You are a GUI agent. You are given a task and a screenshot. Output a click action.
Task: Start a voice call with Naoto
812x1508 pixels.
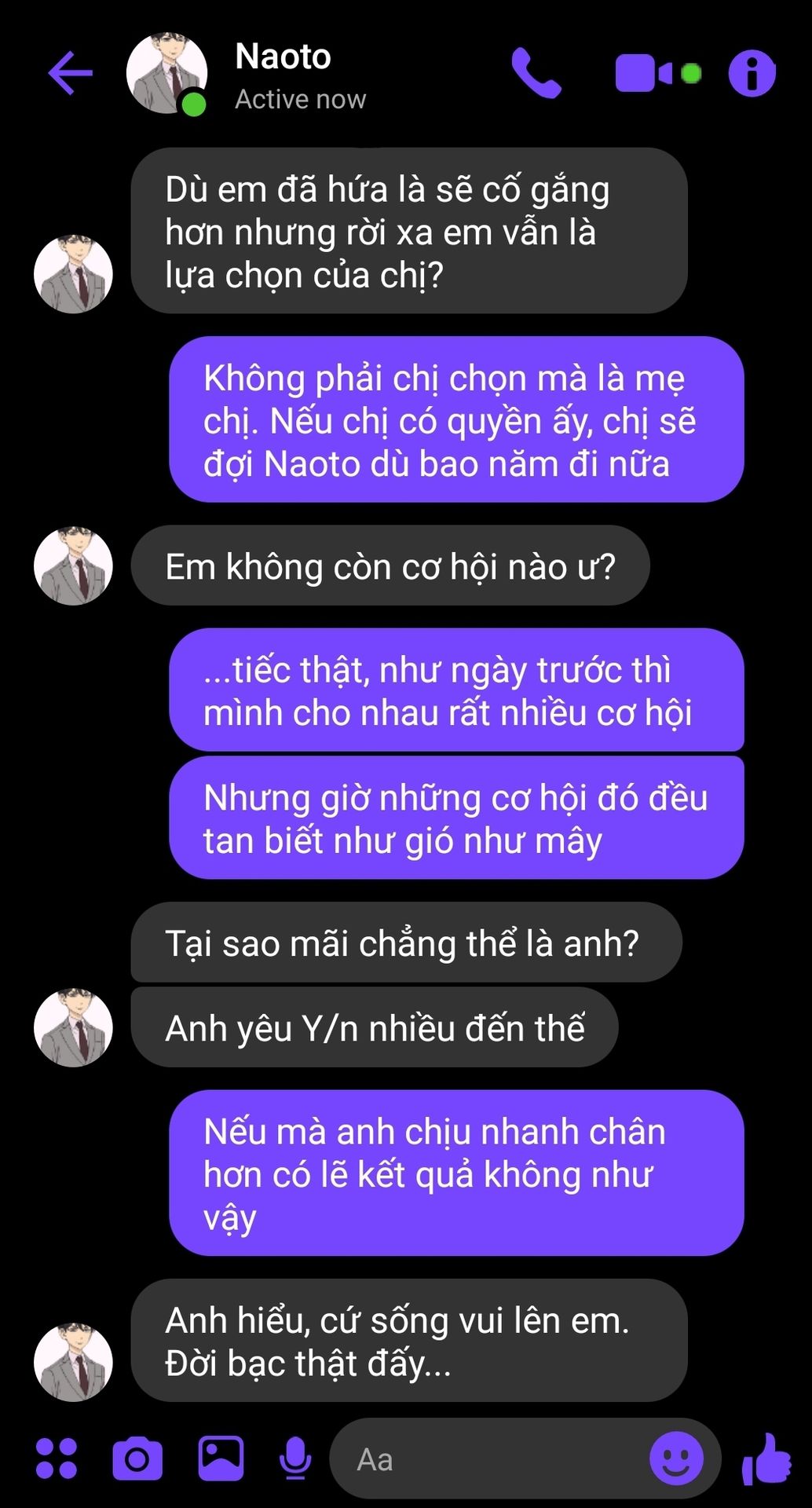coord(536,73)
